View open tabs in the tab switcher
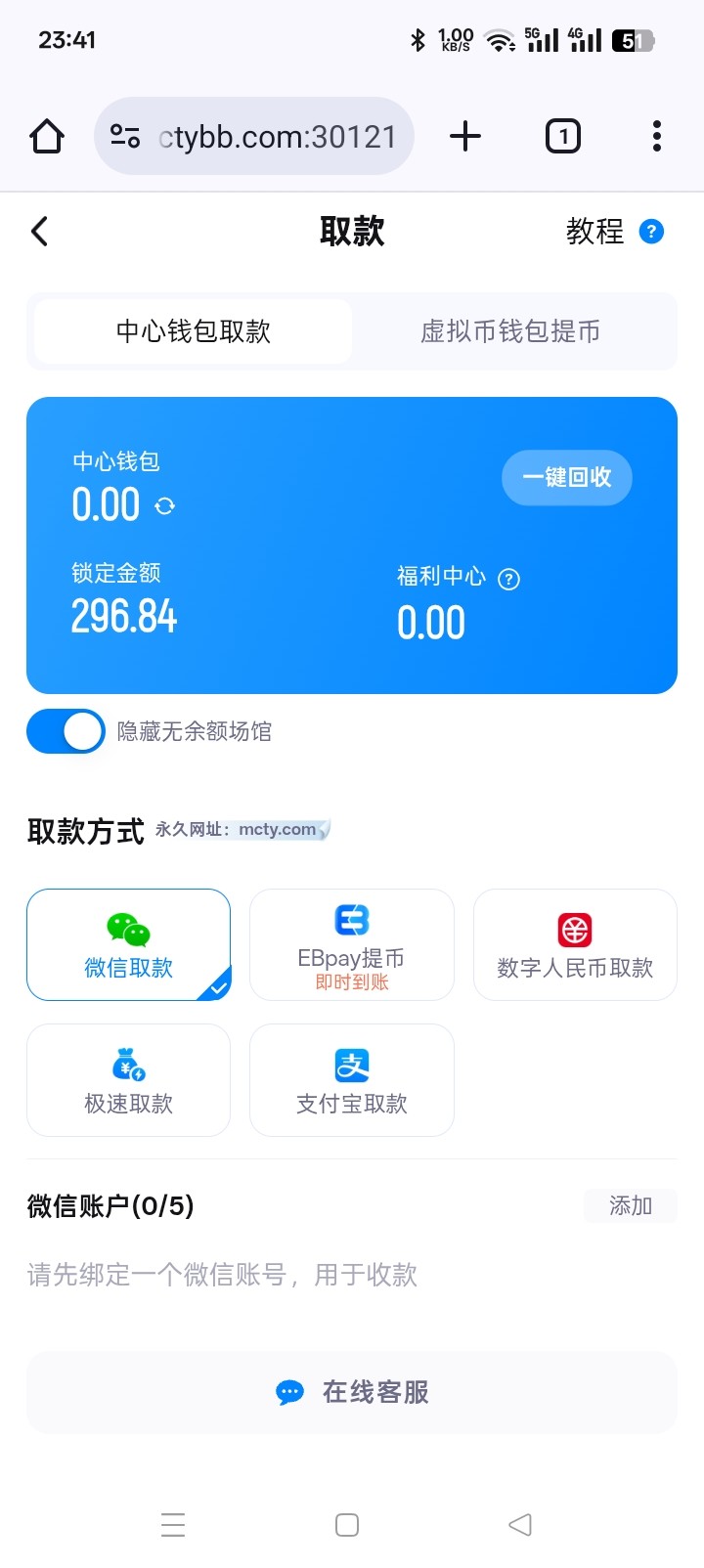Image resolution: width=704 pixels, height=1568 pixels. pos(562,136)
